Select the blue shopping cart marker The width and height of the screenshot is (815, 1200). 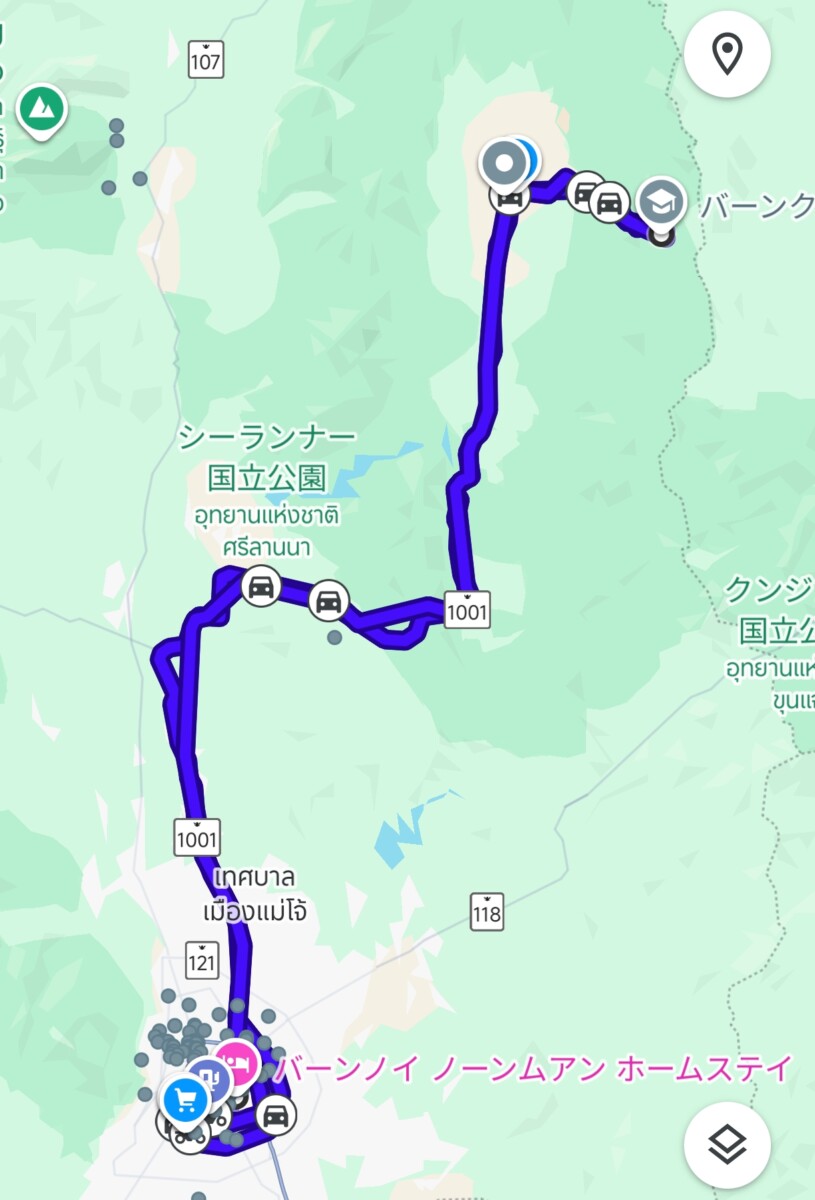coord(185,1100)
